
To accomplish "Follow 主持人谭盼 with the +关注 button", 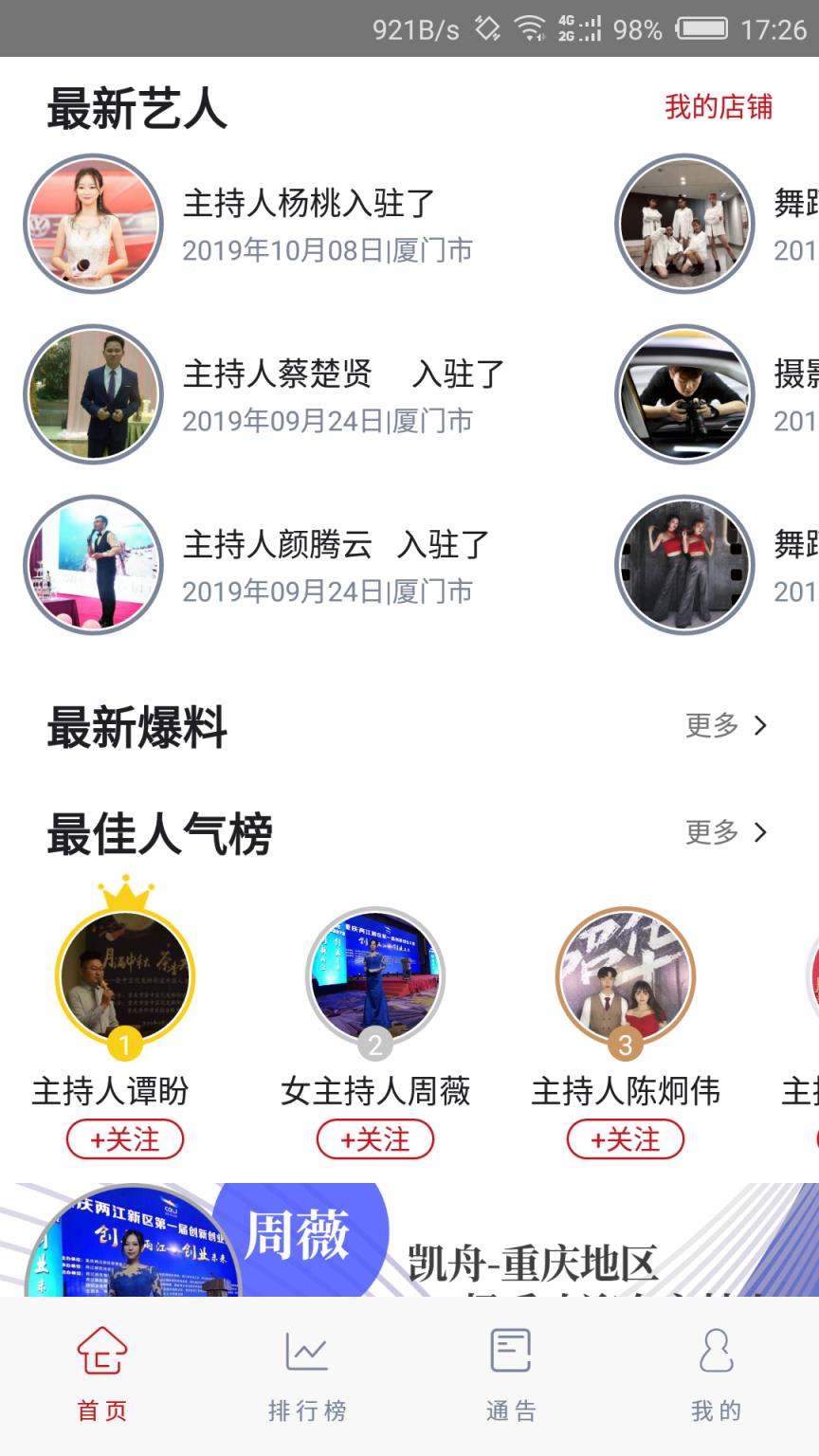I will (x=124, y=1139).
